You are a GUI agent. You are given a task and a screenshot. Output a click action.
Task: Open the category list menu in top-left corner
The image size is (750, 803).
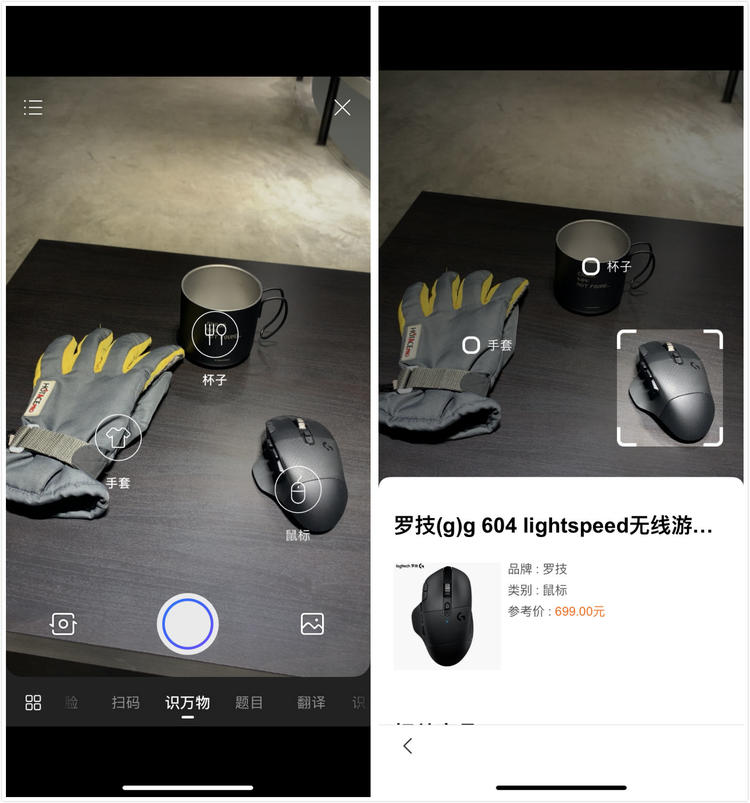click(32, 107)
